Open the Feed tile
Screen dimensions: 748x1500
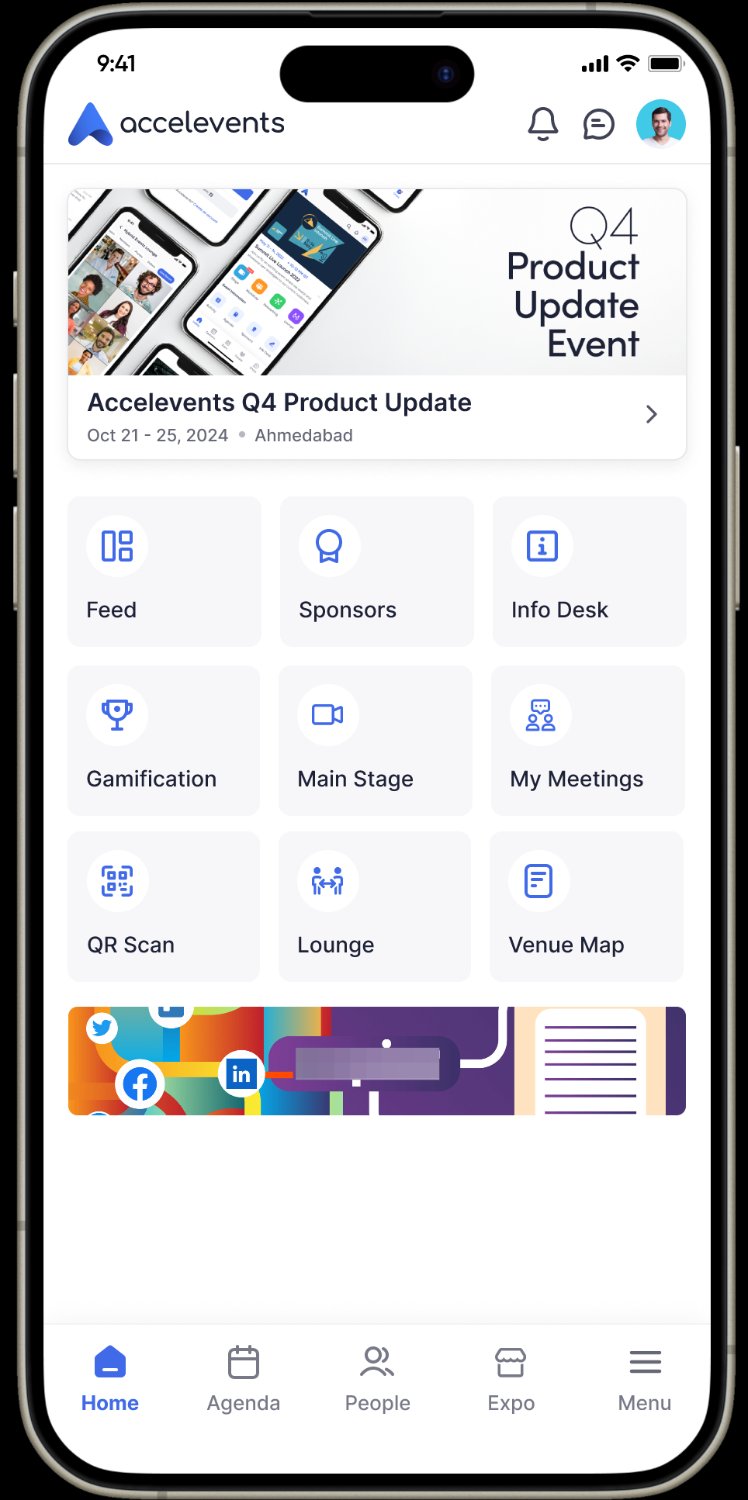164,571
